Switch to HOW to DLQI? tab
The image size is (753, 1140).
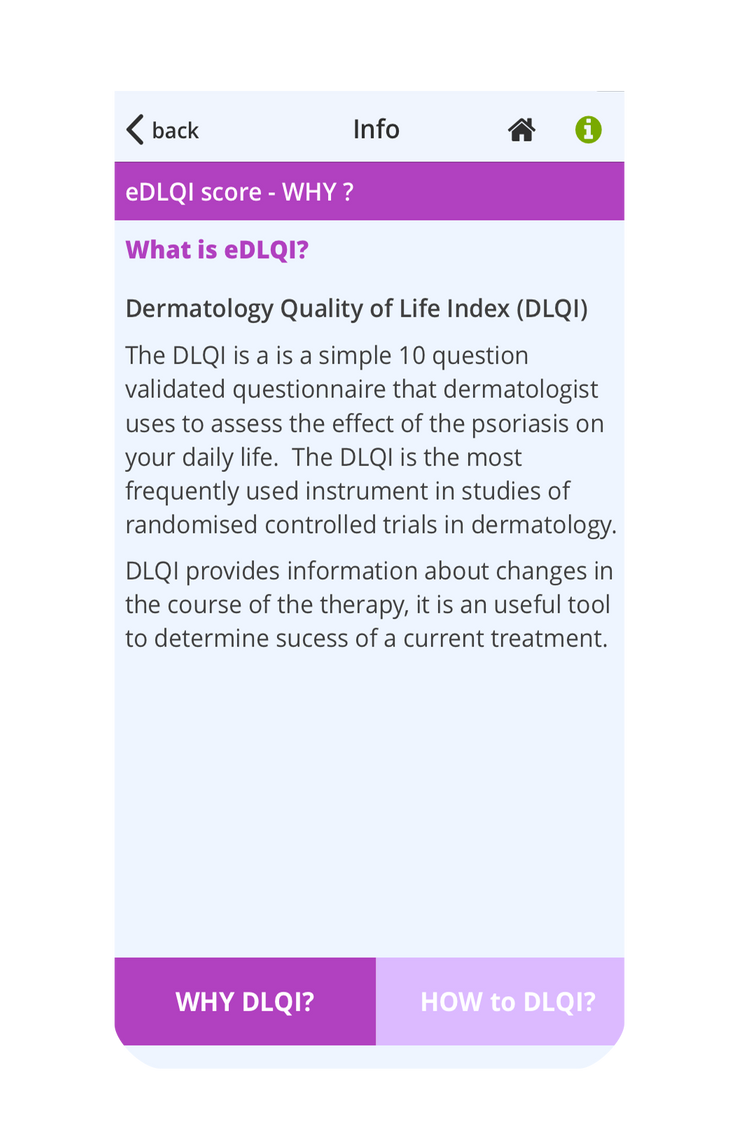tap(506, 1001)
